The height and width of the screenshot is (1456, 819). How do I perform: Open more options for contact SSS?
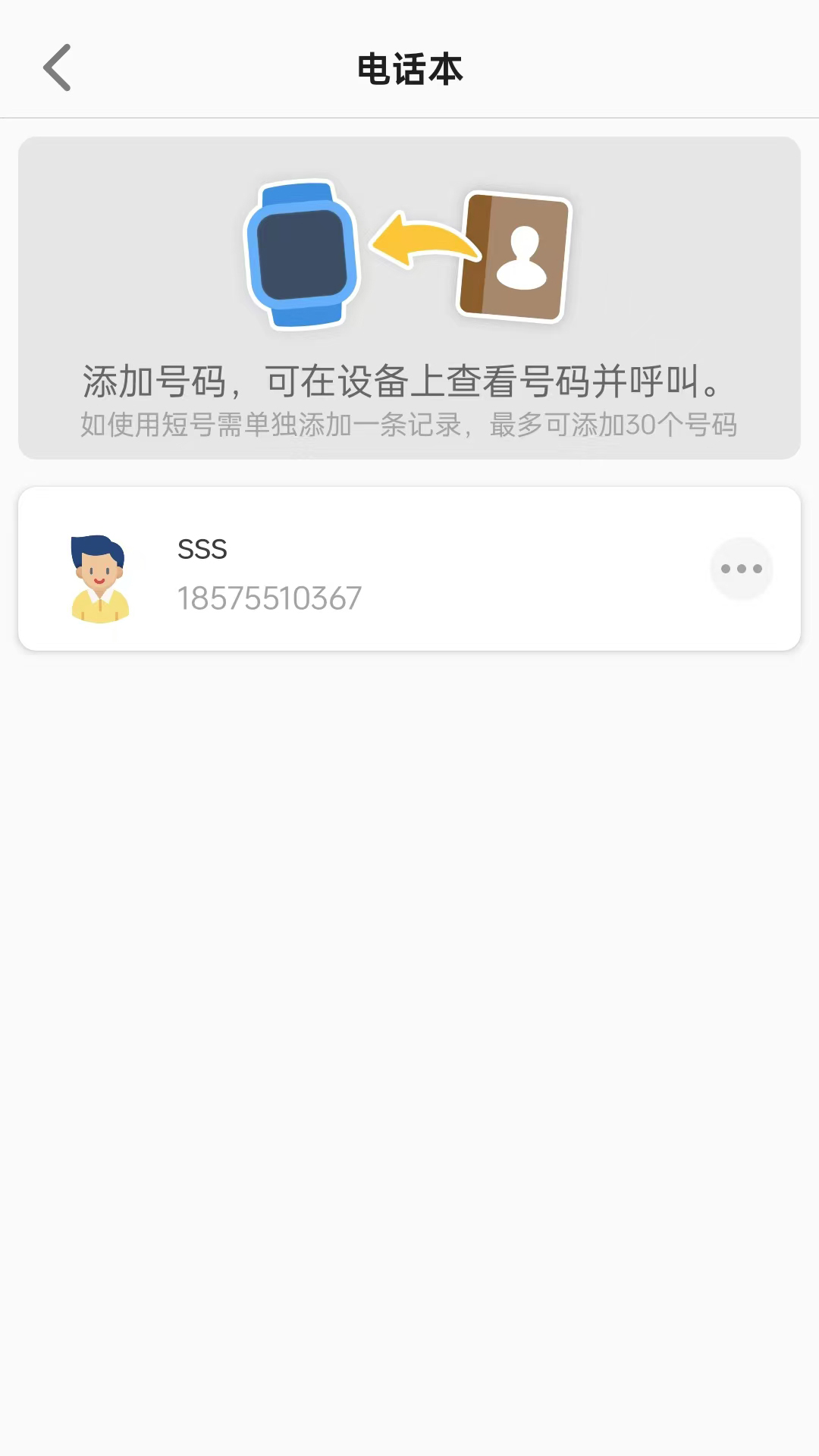pyautogui.click(x=741, y=569)
